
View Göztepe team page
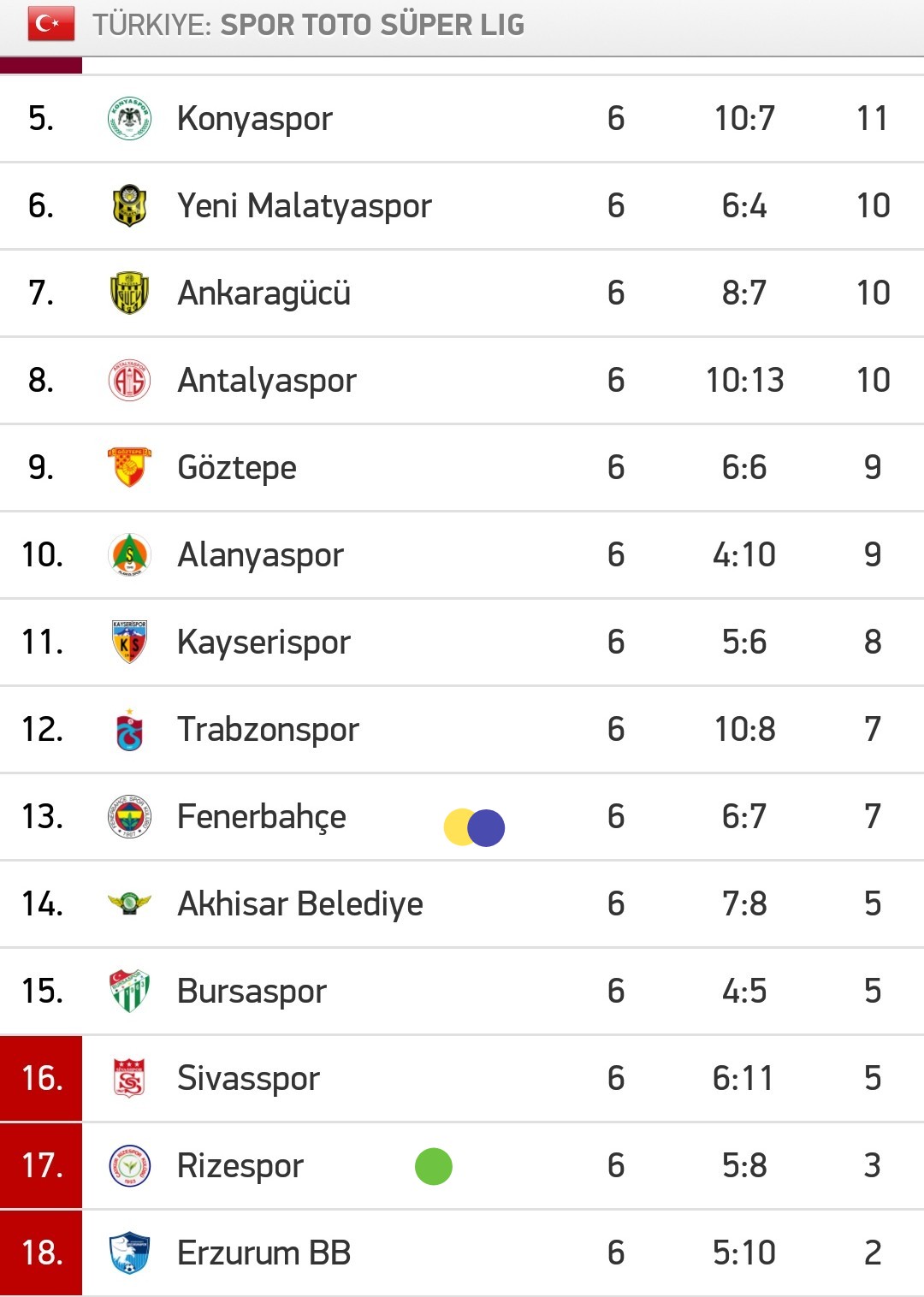click(462, 468)
